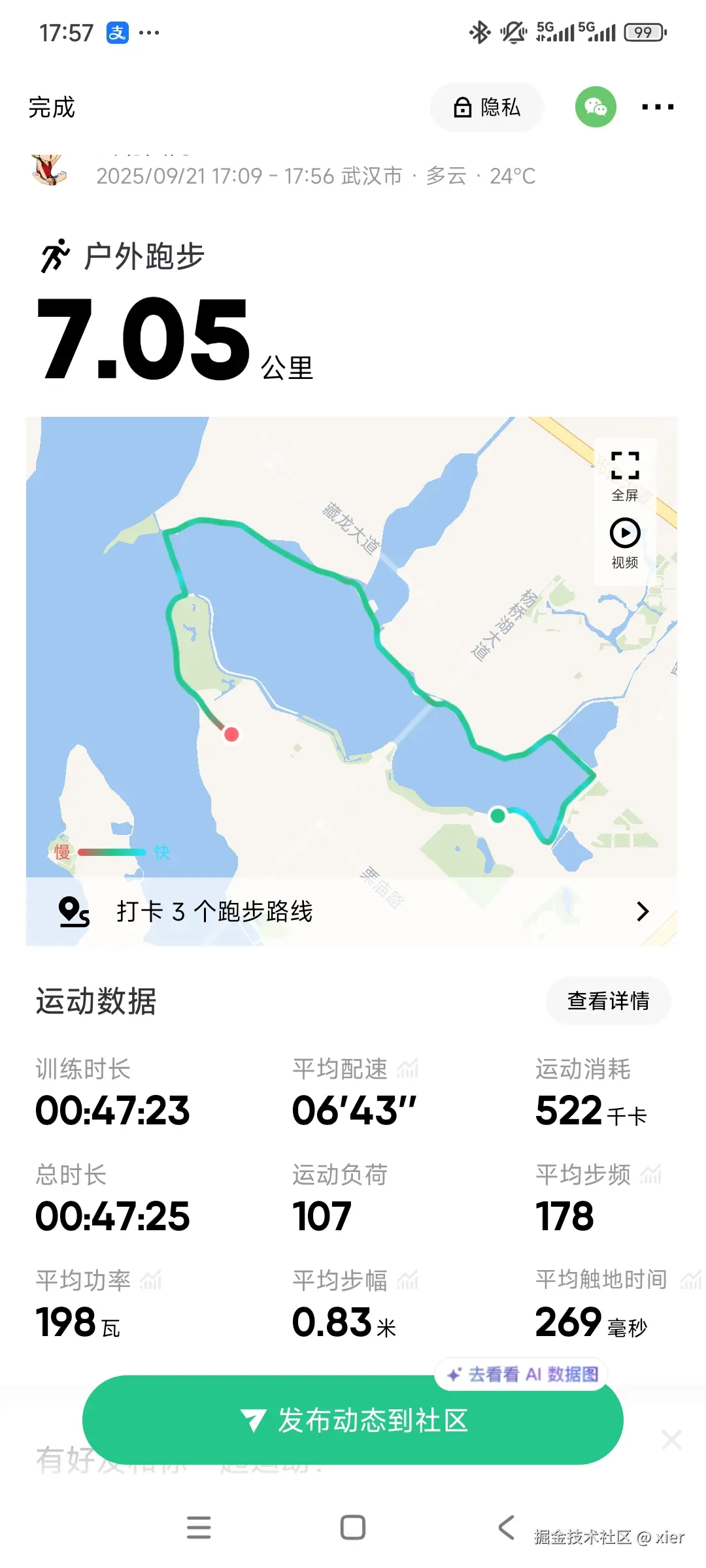Share the run via WeChat icon
This screenshot has width=706, height=1568.
pyautogui.click(x=595, y=107)
